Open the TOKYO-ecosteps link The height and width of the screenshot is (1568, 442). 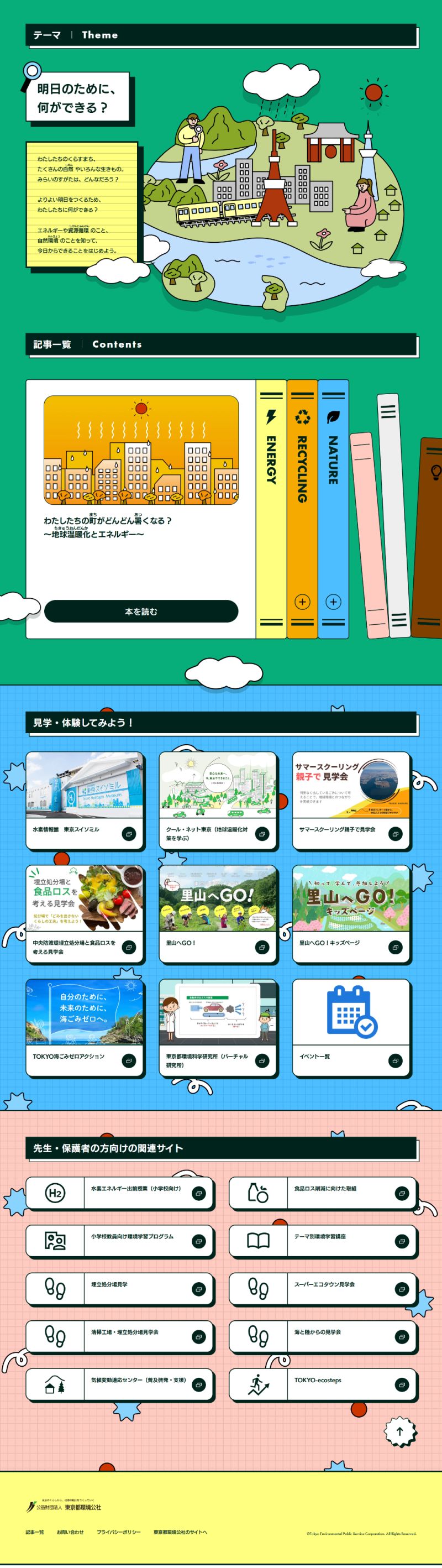323,1384
